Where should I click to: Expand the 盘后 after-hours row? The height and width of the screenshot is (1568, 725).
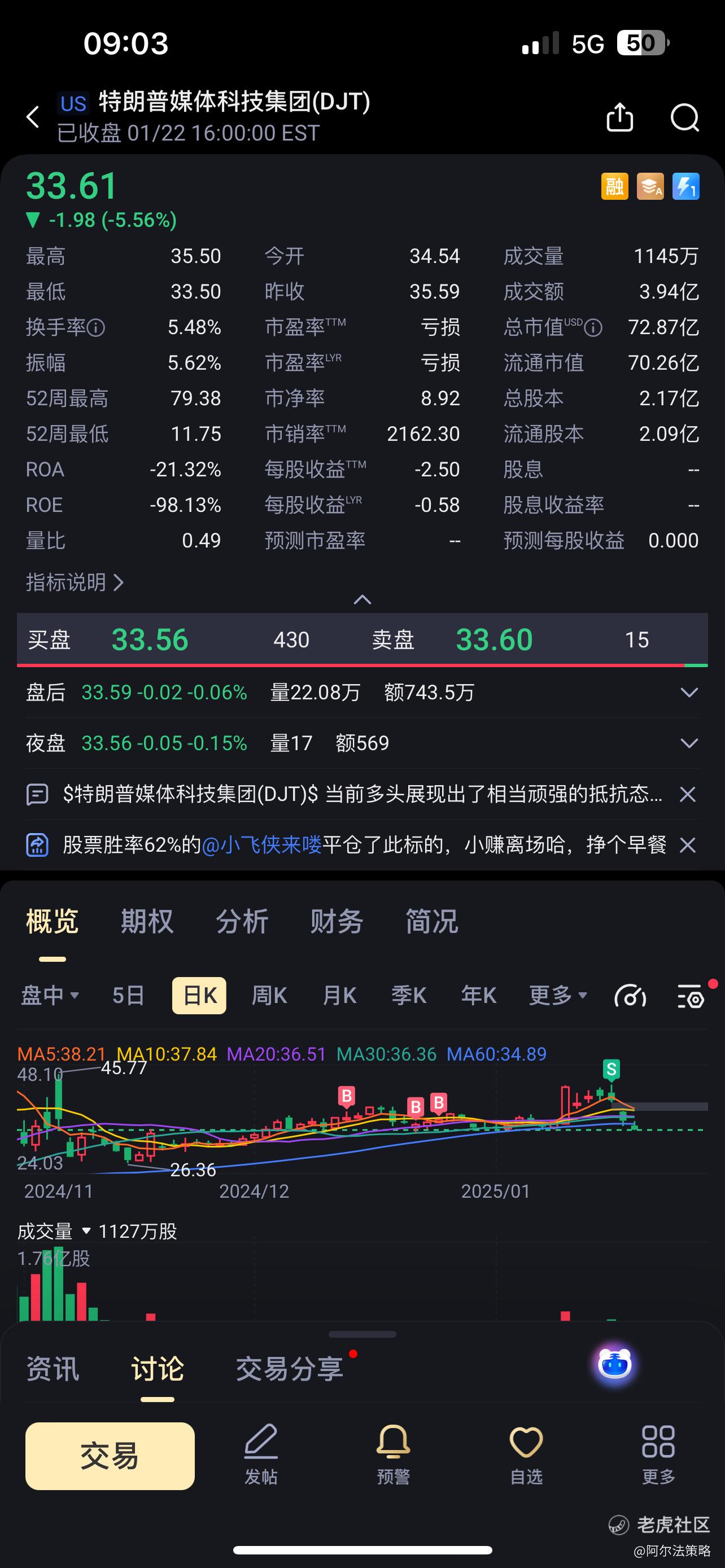click(x=689, y=693)
